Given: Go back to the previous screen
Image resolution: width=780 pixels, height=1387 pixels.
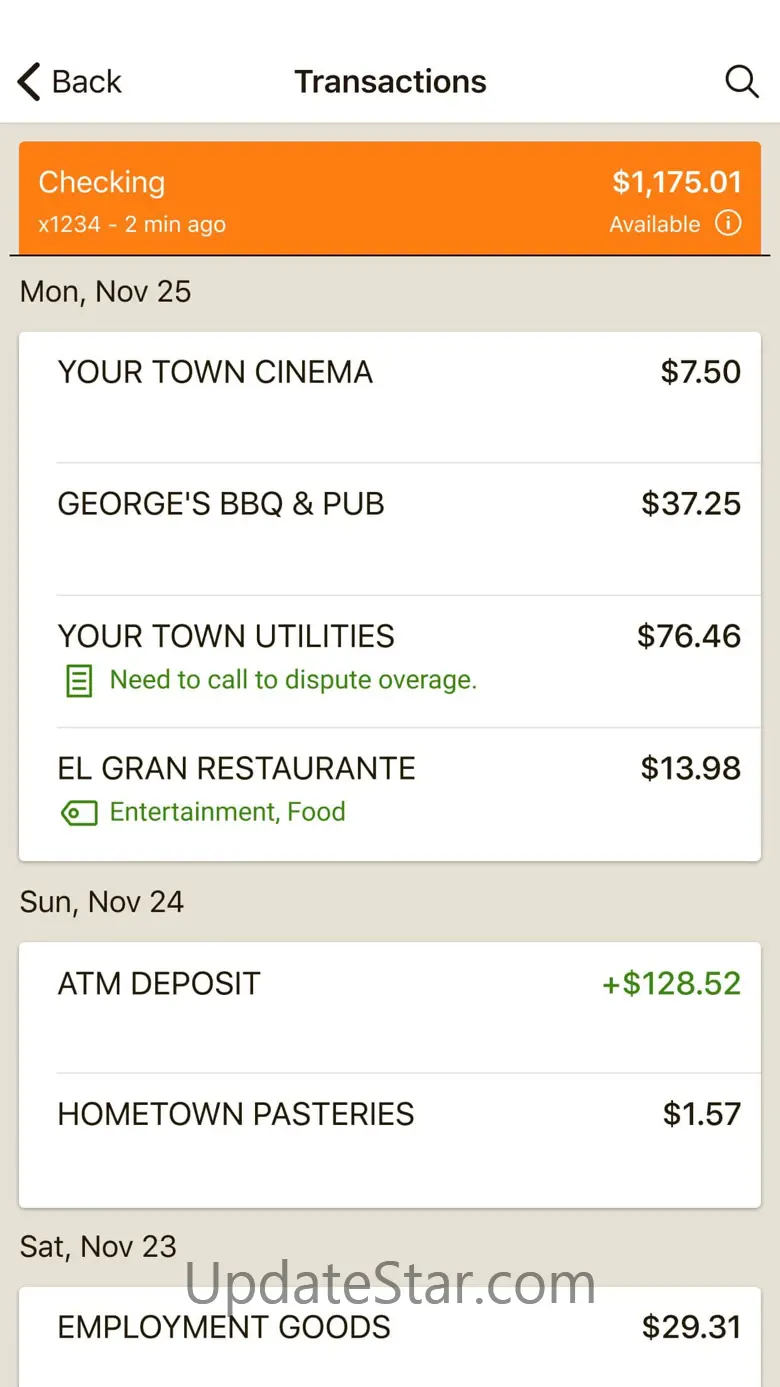Looking at the screenshot, I should pos(70,82).
